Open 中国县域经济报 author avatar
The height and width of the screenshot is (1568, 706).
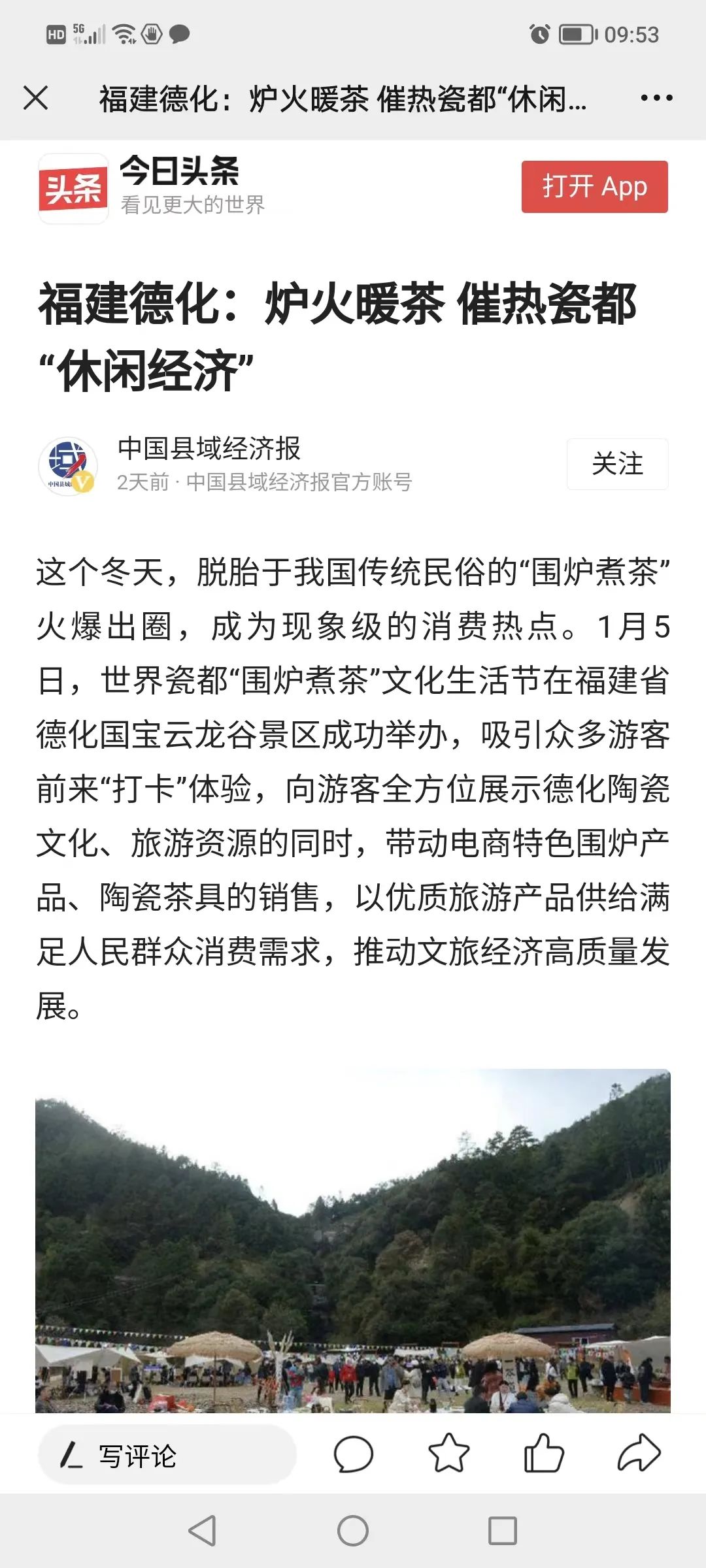(x=67, y=465)
